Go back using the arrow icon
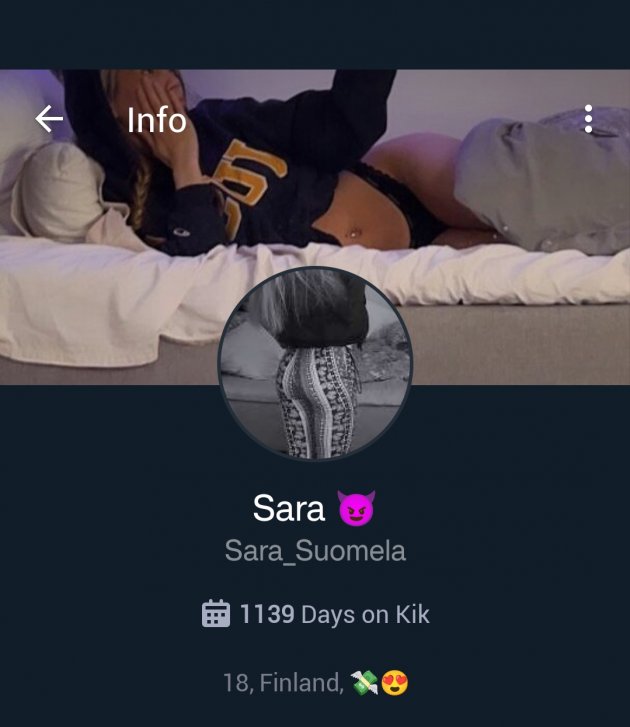The height and width of the screenshot is (727, 630). pos(49,119)
